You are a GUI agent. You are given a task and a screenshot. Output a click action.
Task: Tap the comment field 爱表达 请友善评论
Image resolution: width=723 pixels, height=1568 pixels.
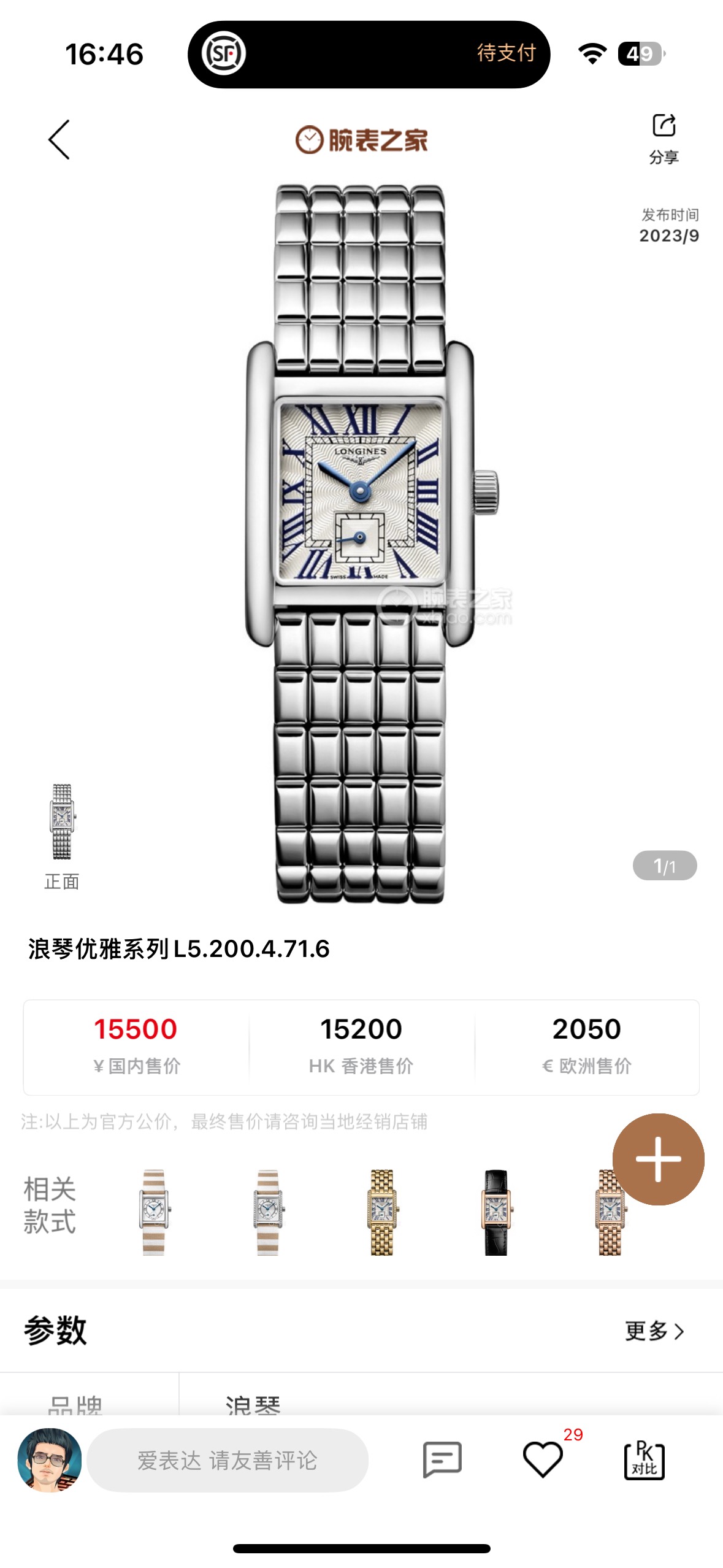[x=228, y=1460]
